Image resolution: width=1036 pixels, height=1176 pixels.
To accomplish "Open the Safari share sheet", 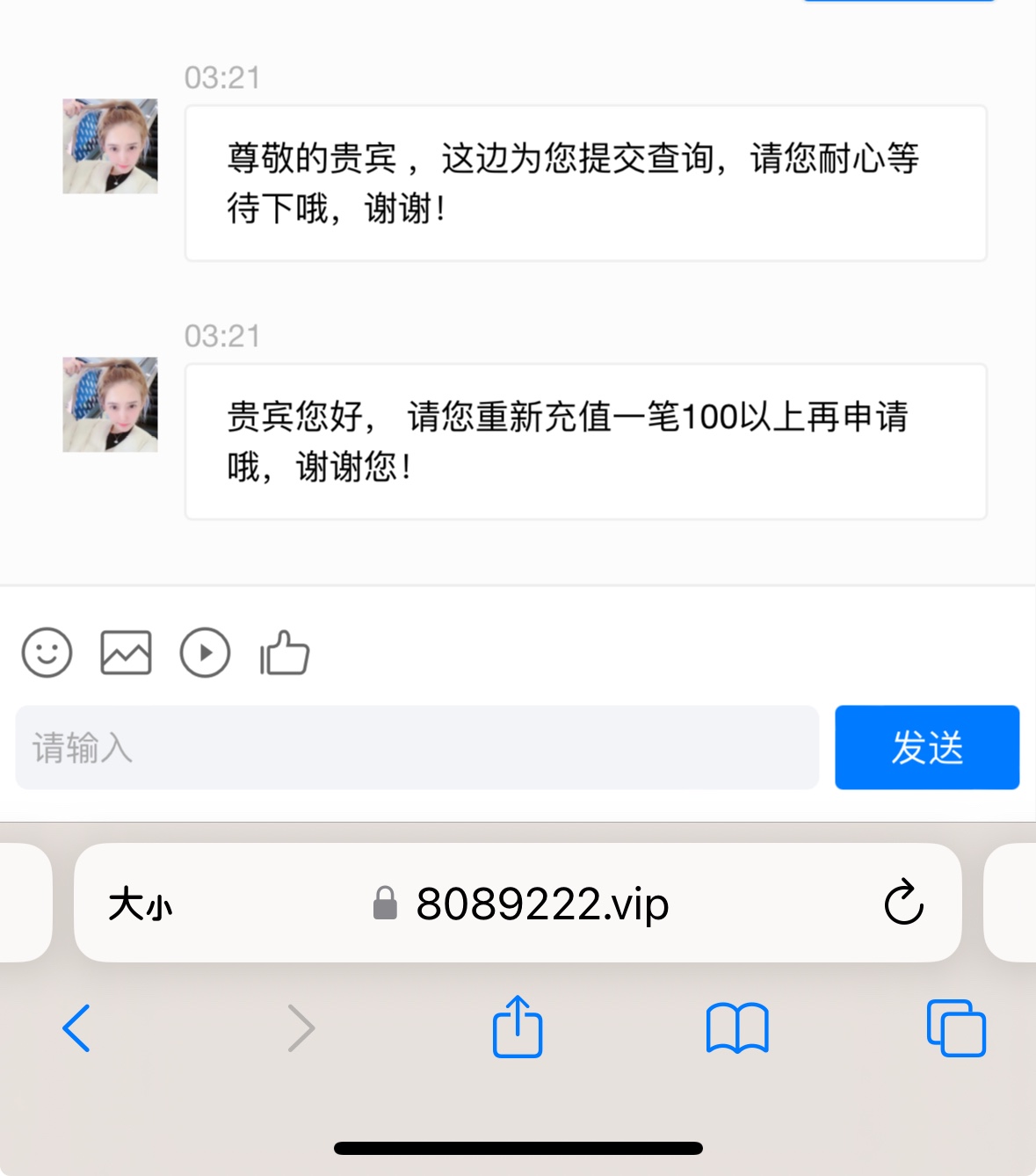I will click(x=518, y=1027).
